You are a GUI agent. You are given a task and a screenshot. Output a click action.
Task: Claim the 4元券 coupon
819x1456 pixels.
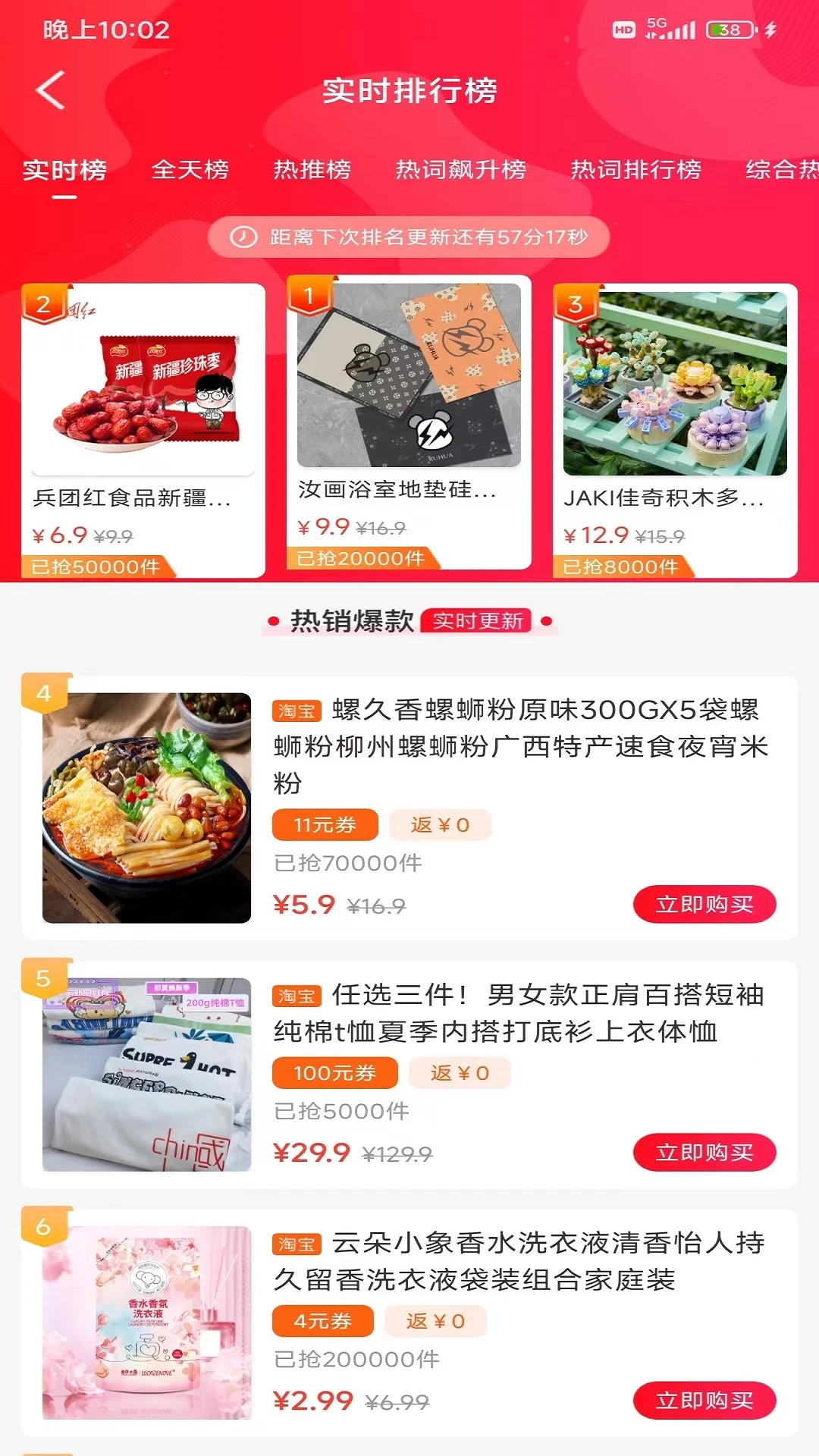click(x=322, y=1321)
